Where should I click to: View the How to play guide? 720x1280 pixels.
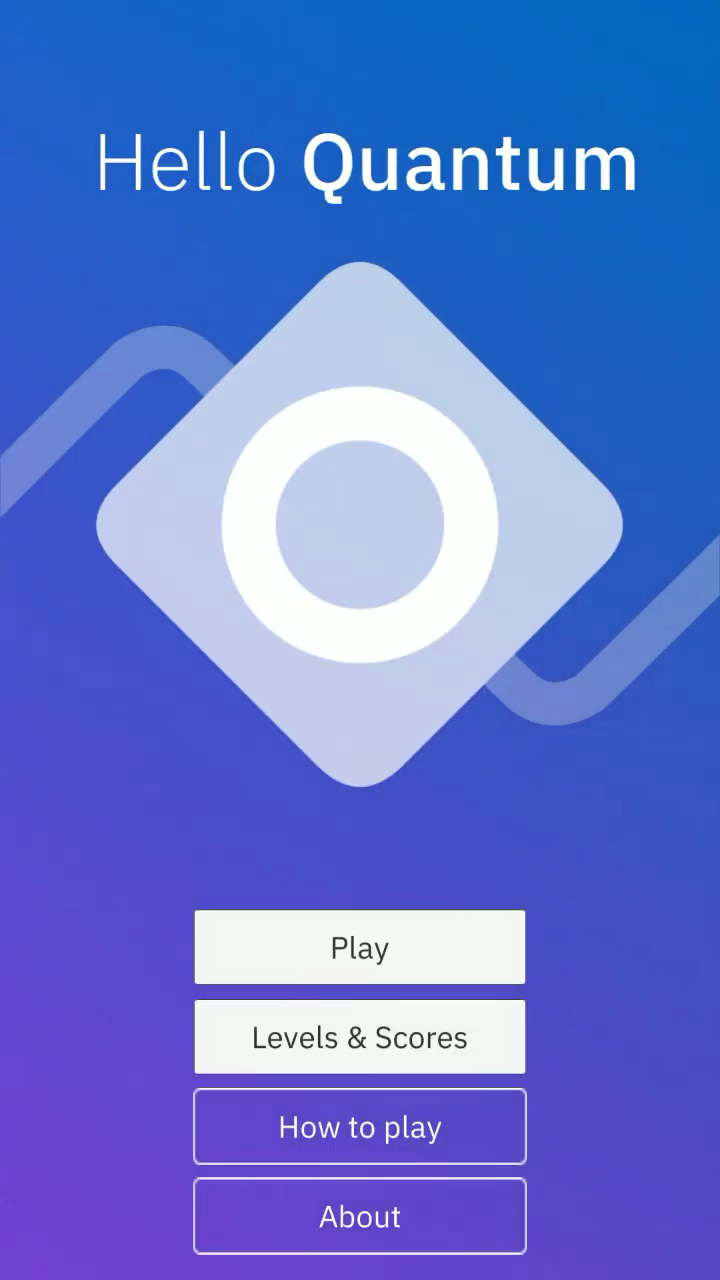(x=359, y=1127)
